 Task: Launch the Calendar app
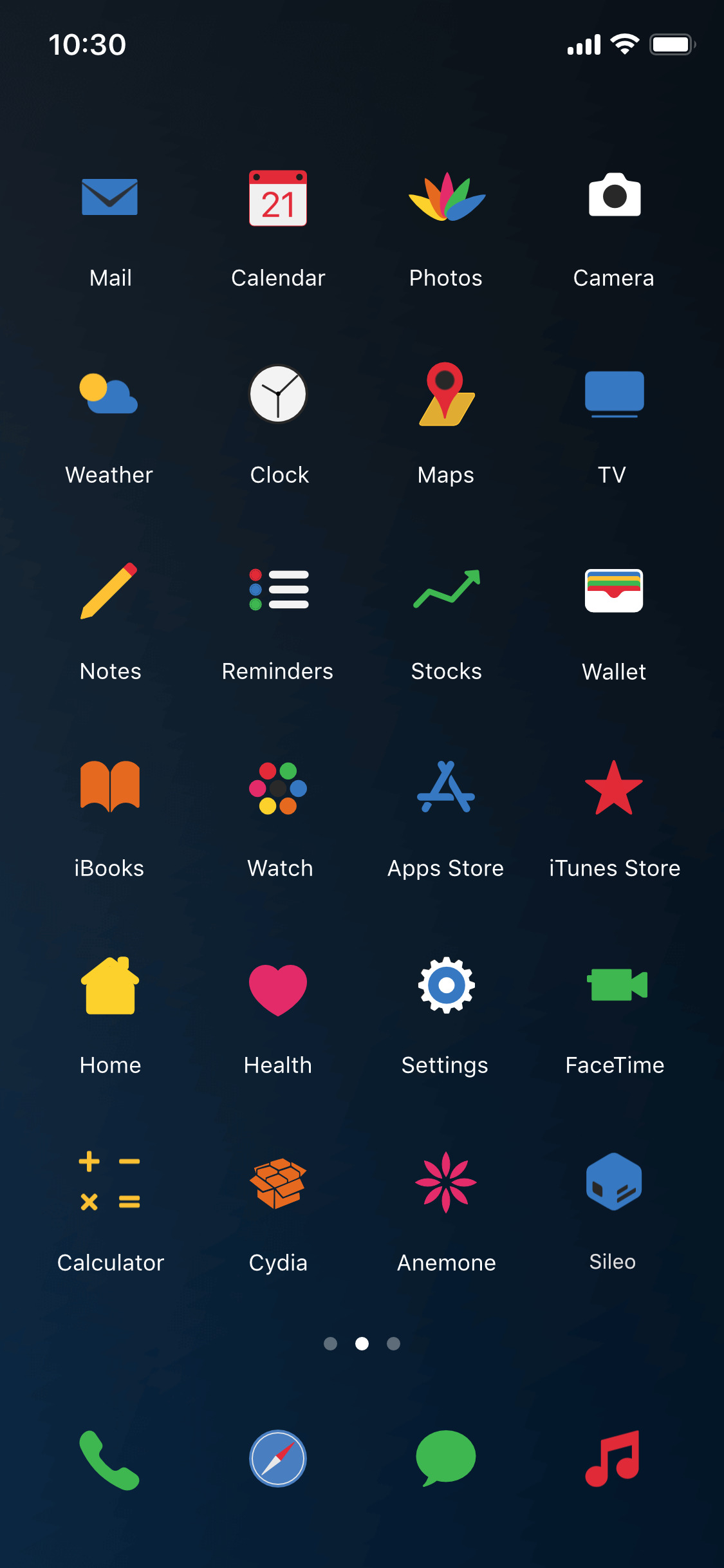[278, 198]
